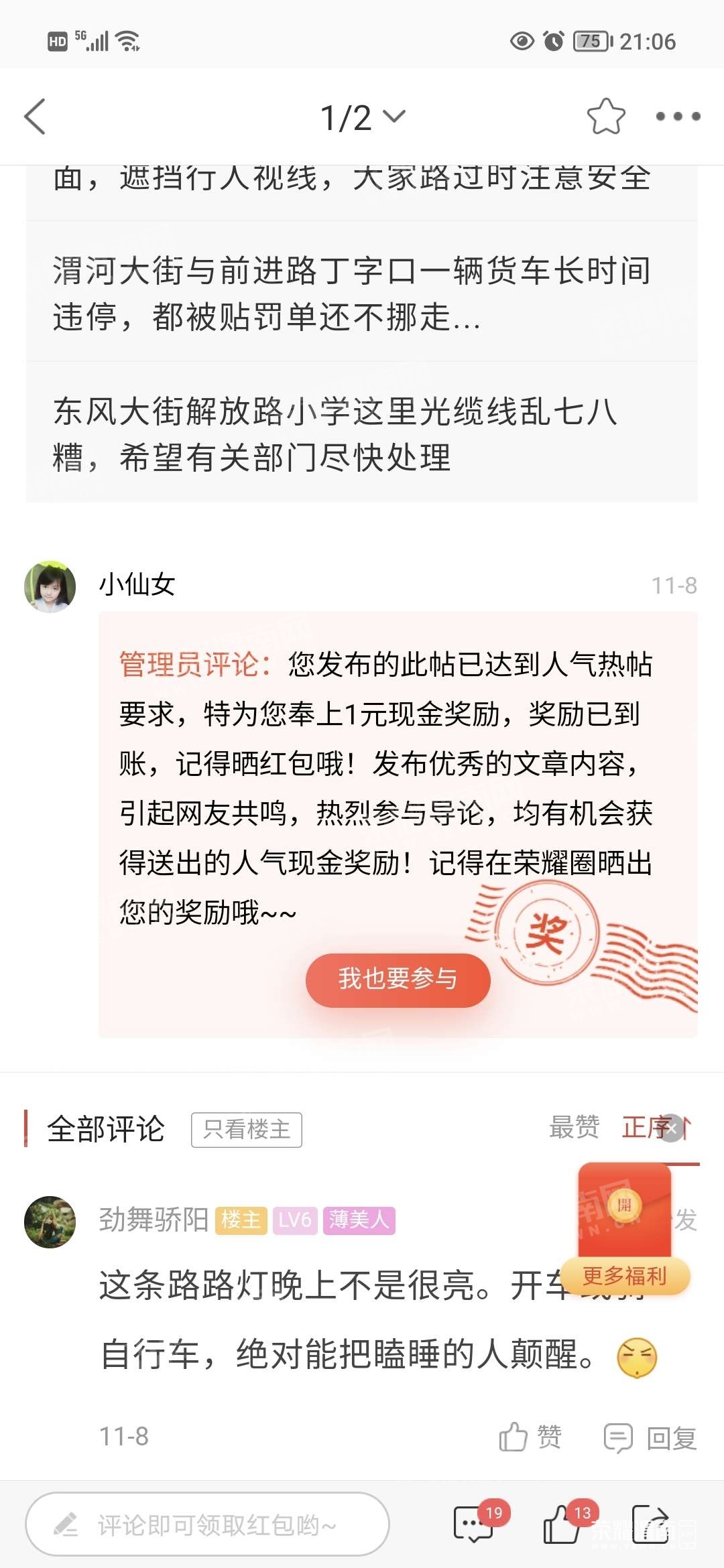Tap the 我也要参与 button
Viewport: 724px width, 1568px height.
pyautogui.click(x=398, y=980)
